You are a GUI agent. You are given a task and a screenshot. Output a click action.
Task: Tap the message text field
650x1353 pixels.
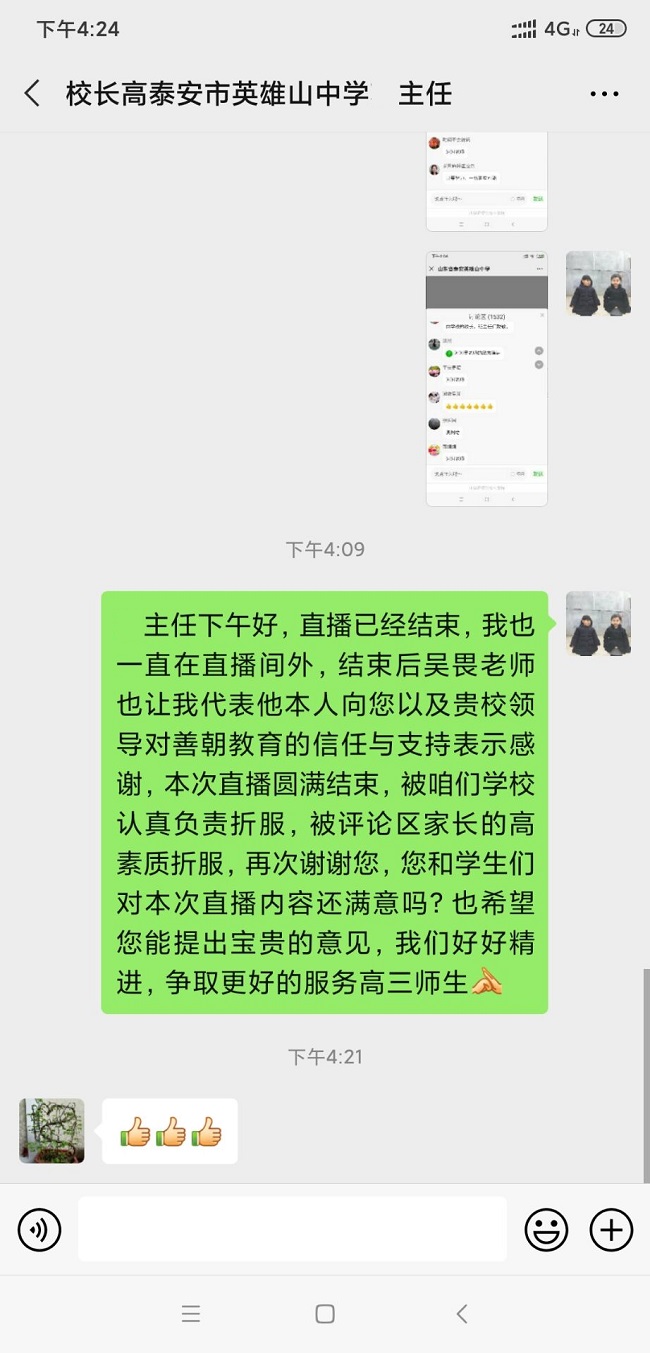(292, 1229)
